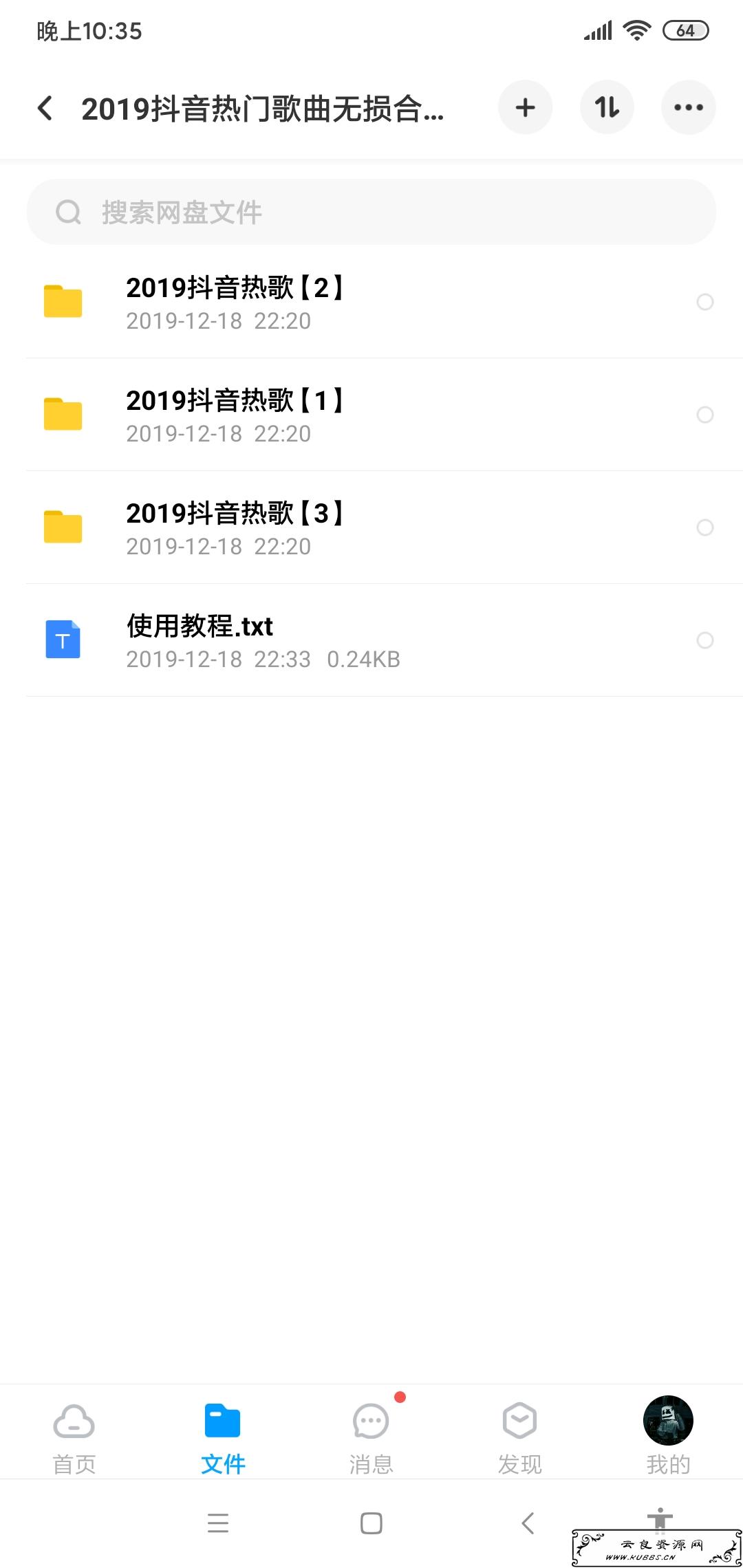Open the system recent apps menu
Screen dimensions: 743x1568
point(218,1523)
